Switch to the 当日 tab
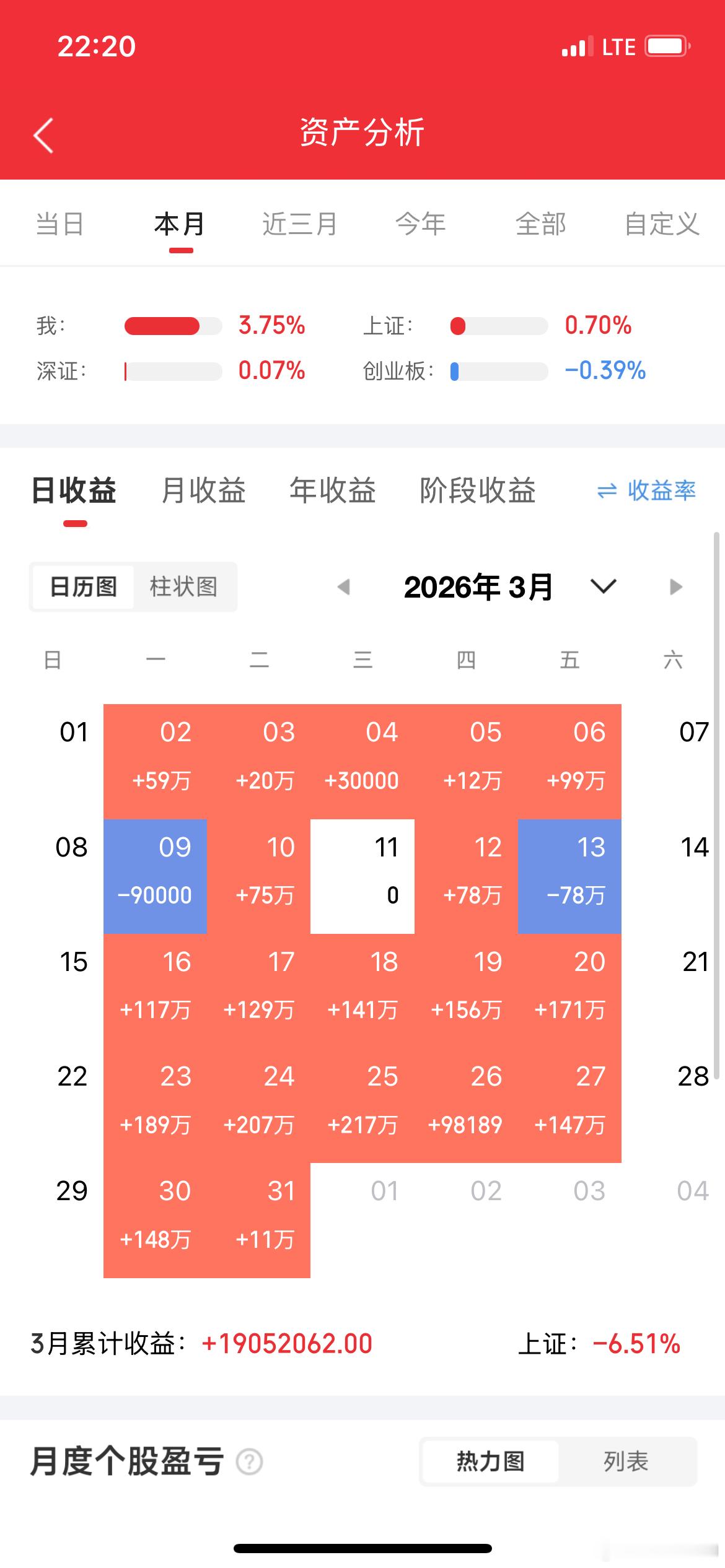725x1568 pixels. click(x=59, y=225)
